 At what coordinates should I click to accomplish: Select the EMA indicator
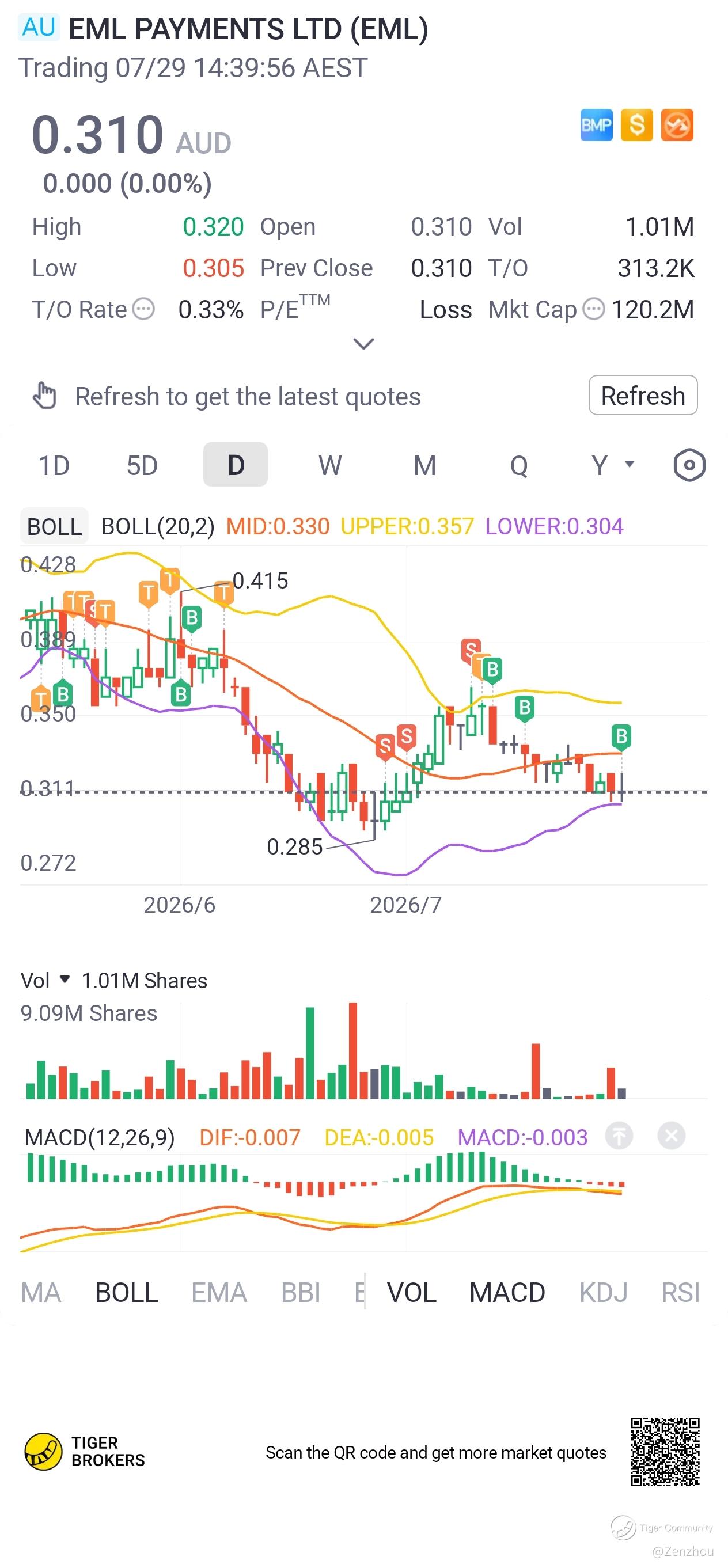(x=218, y=1292)
